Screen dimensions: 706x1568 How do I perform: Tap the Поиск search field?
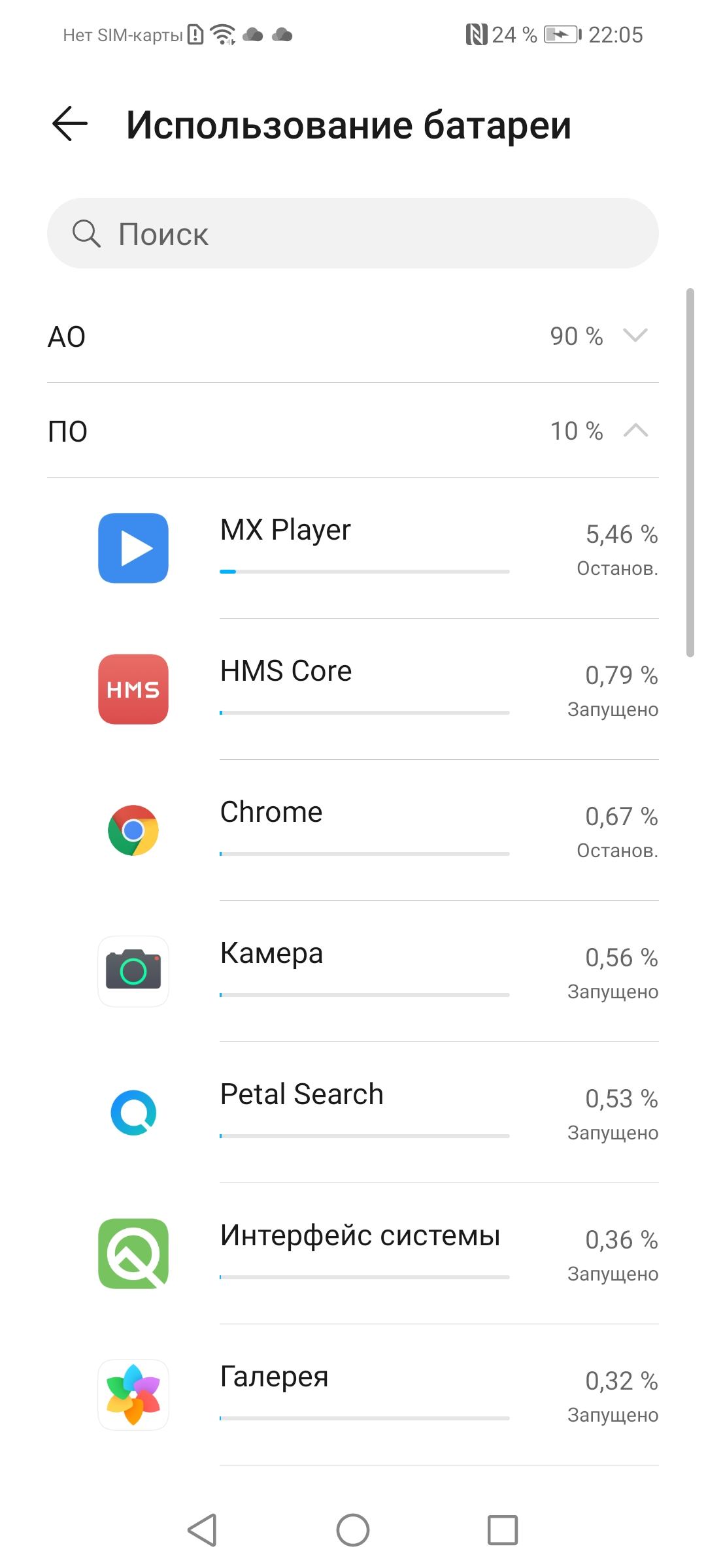point(353,233)
